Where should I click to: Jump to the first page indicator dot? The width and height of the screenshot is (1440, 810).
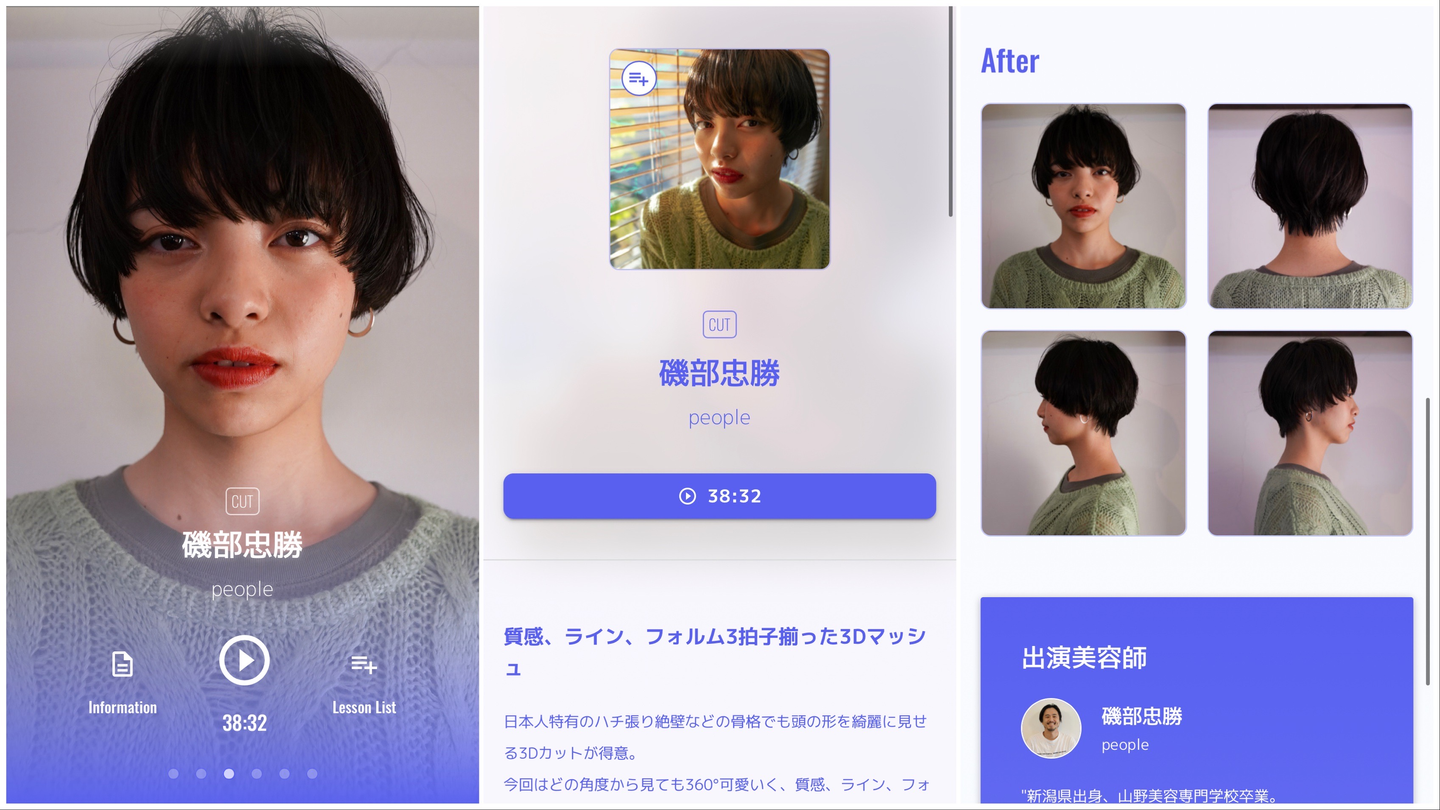[173, 773]
